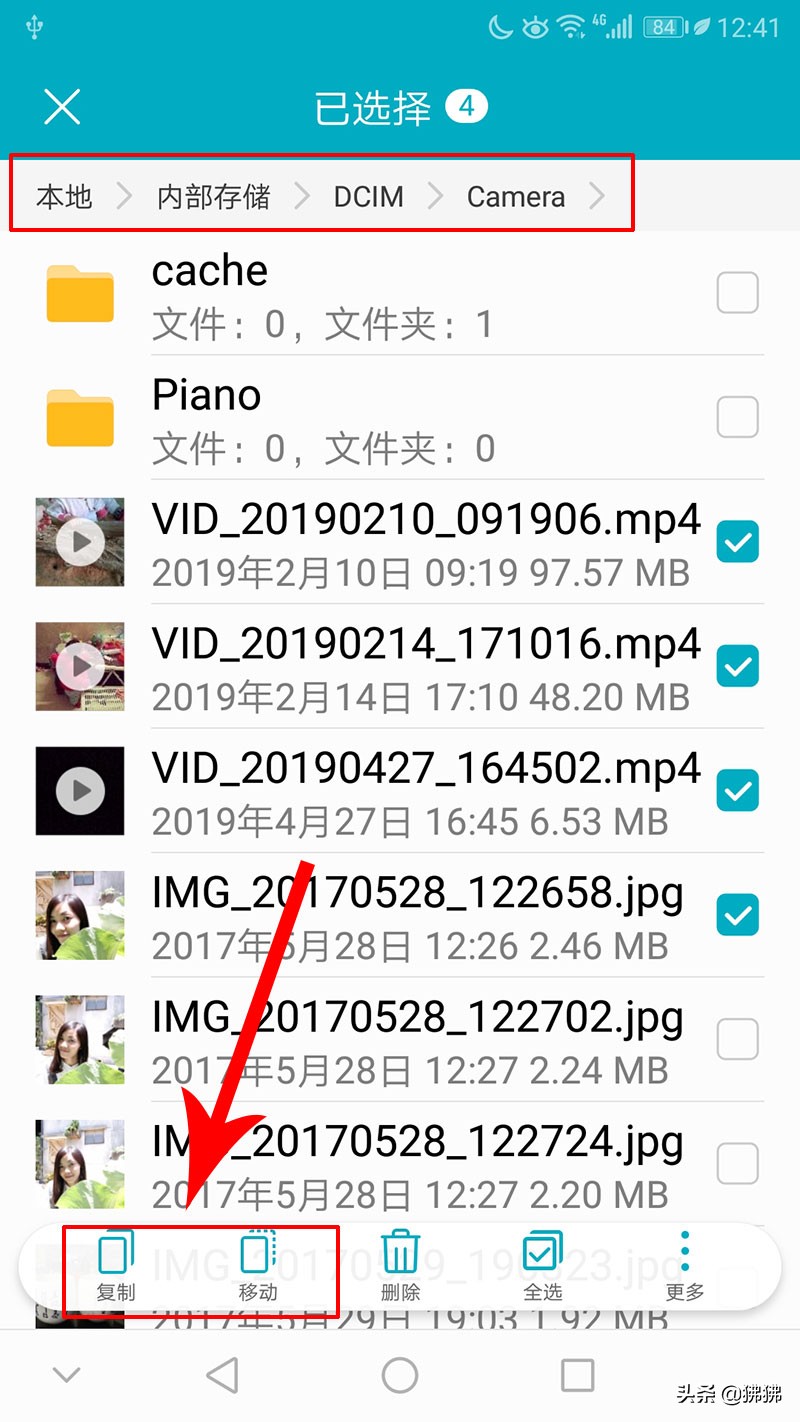The height and width of the screenshot is (1422, 800).
Task: Go to 内部存储 in the breadcrumb path
Action: (x=213, y=196)
